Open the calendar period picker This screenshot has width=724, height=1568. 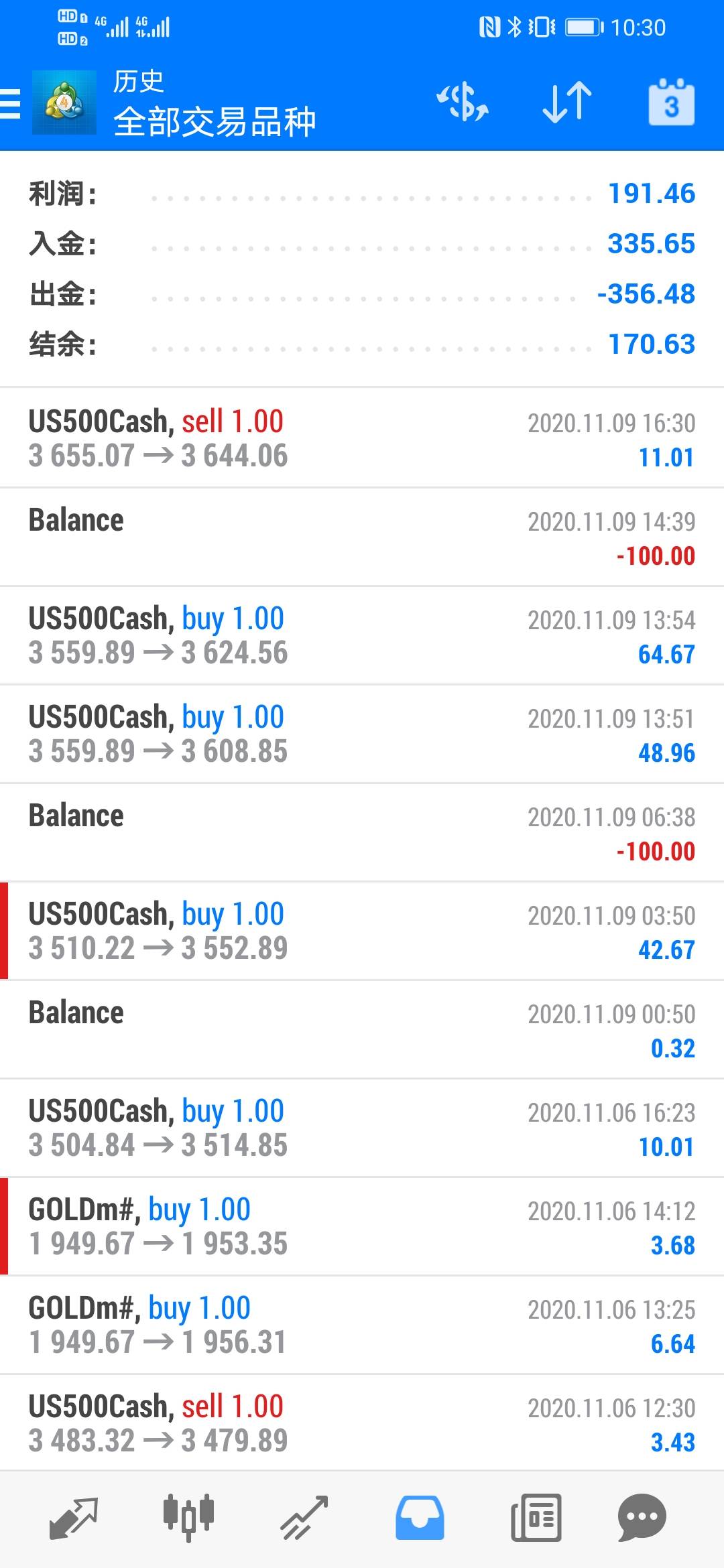click(x=671, y=104)
